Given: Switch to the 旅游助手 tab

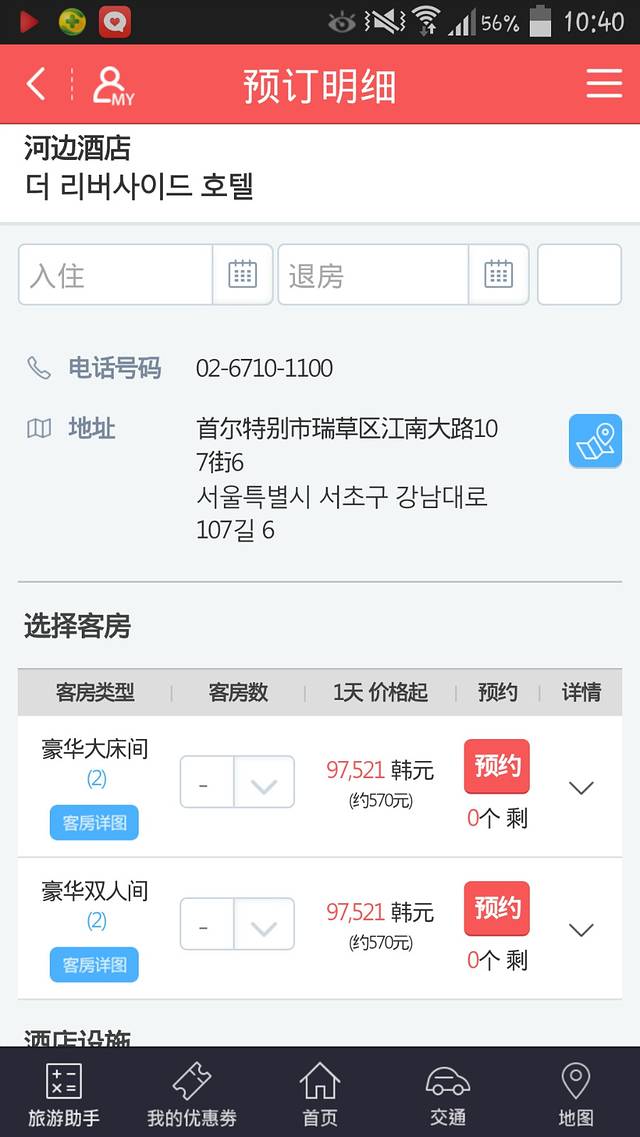Looking at the screenshot, I should pos(64,1094).
